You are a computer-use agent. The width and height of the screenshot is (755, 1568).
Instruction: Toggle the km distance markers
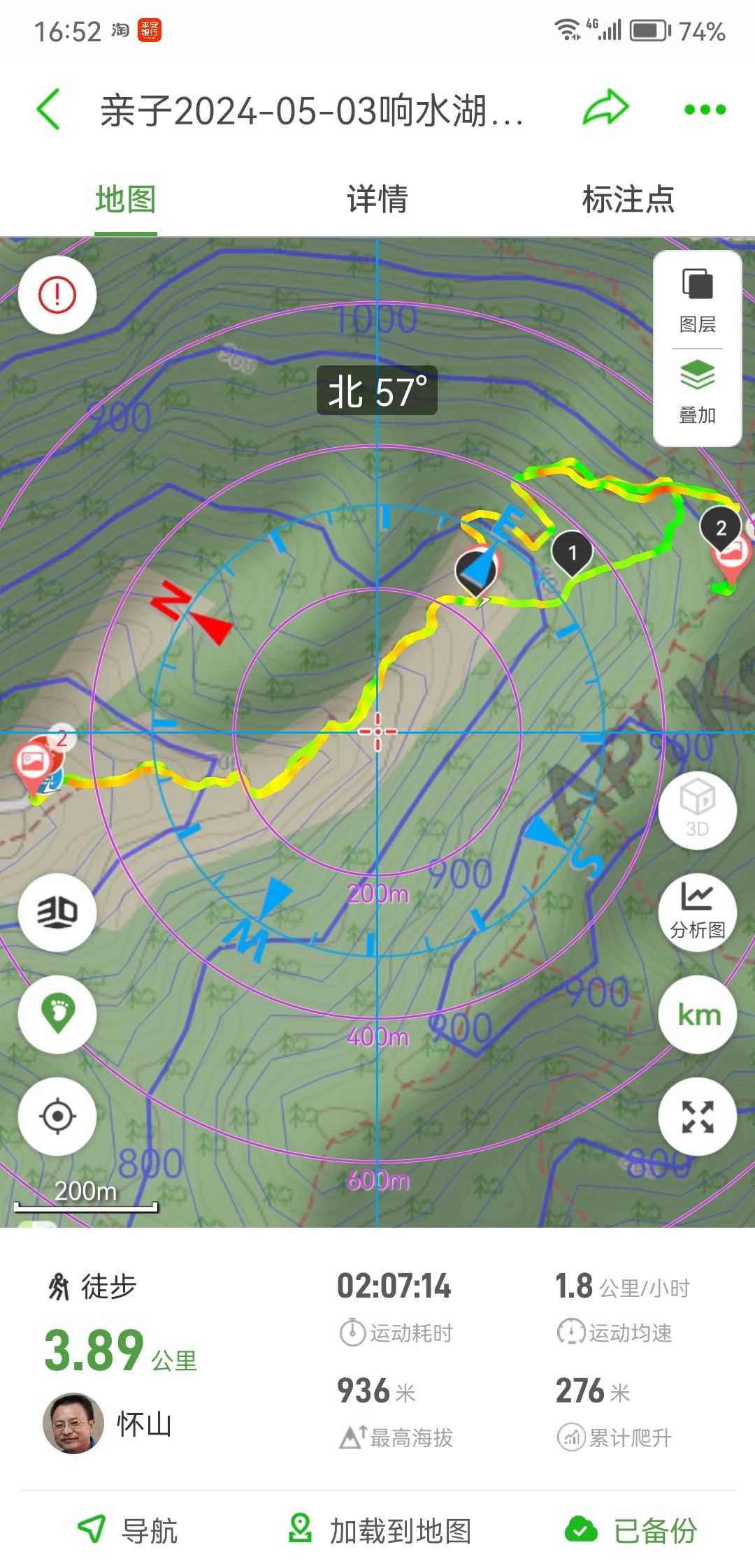(x=697, y=1015)
